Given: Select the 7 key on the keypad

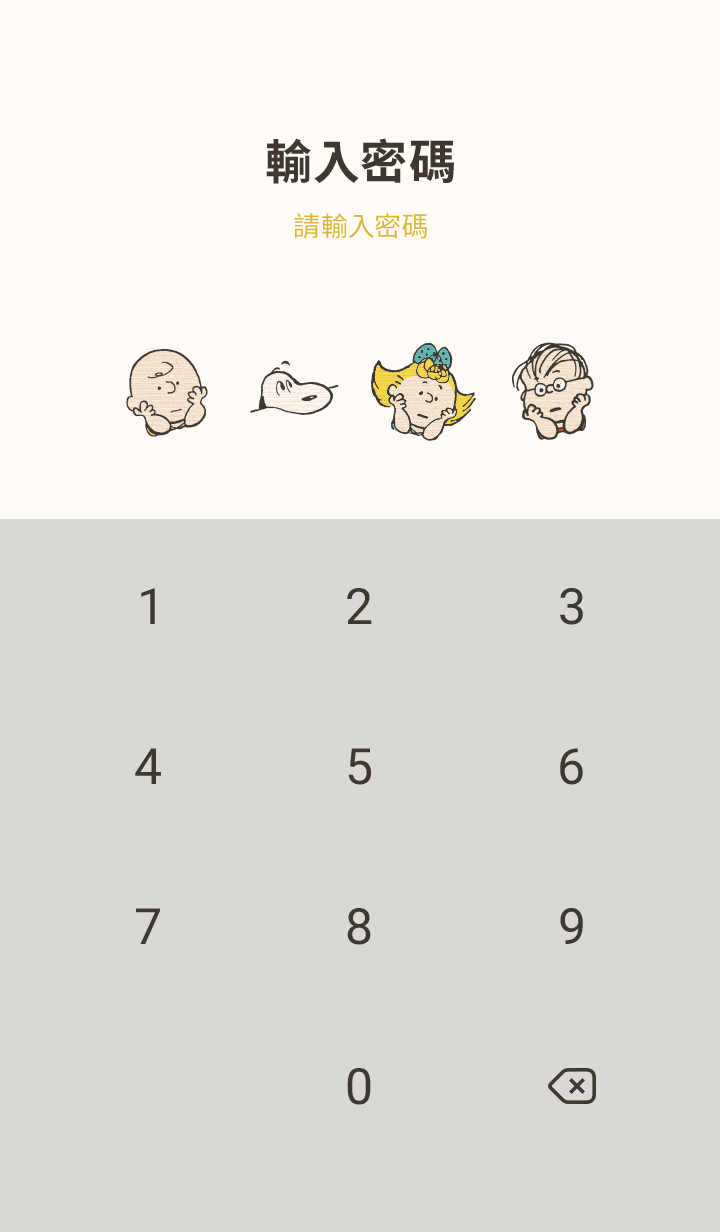Looking at the screenshot, I should [x=148, y=927].
